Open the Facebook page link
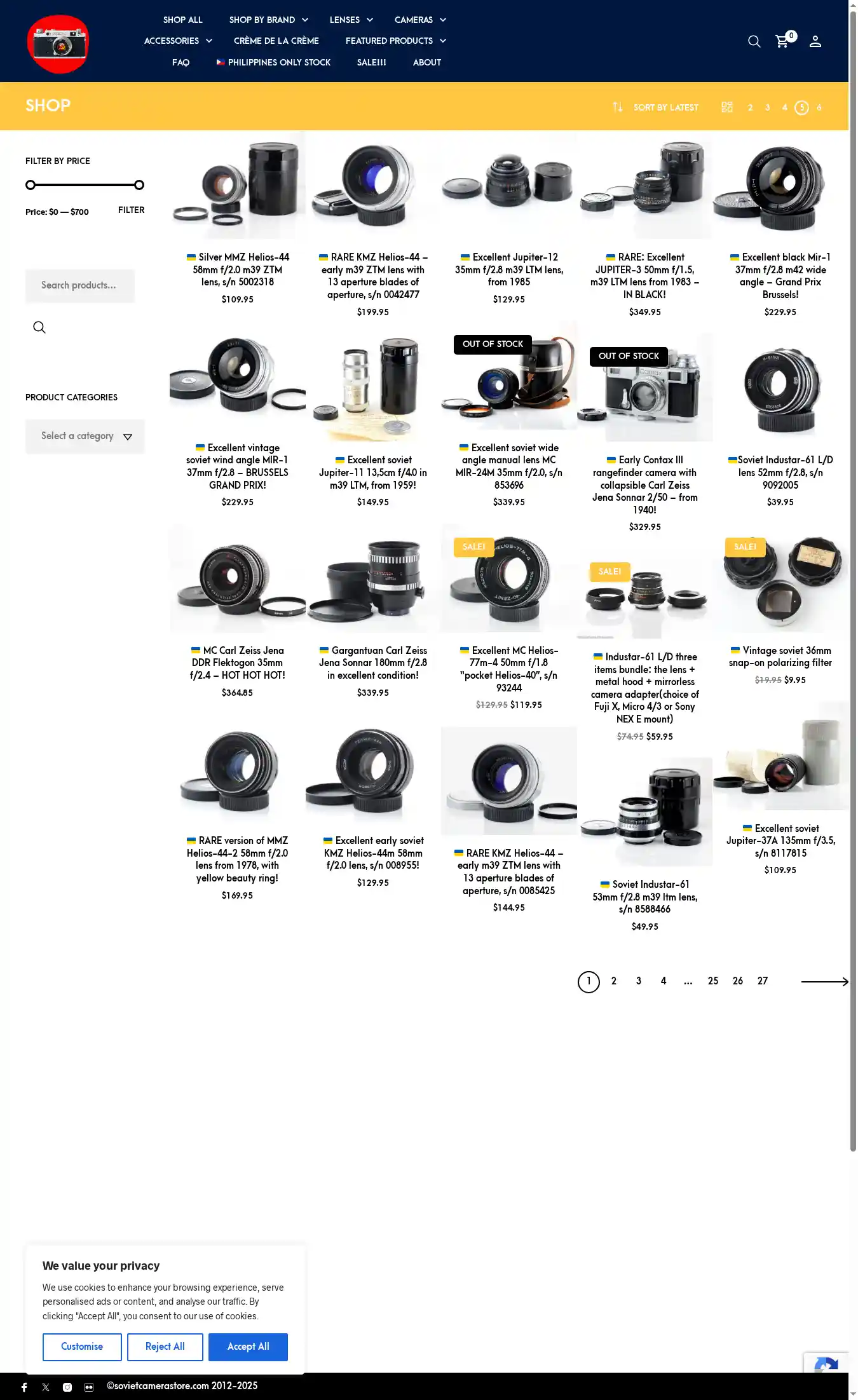Image resolution: width=858 pixels, height=1400 pixels. pos(24,1387)
